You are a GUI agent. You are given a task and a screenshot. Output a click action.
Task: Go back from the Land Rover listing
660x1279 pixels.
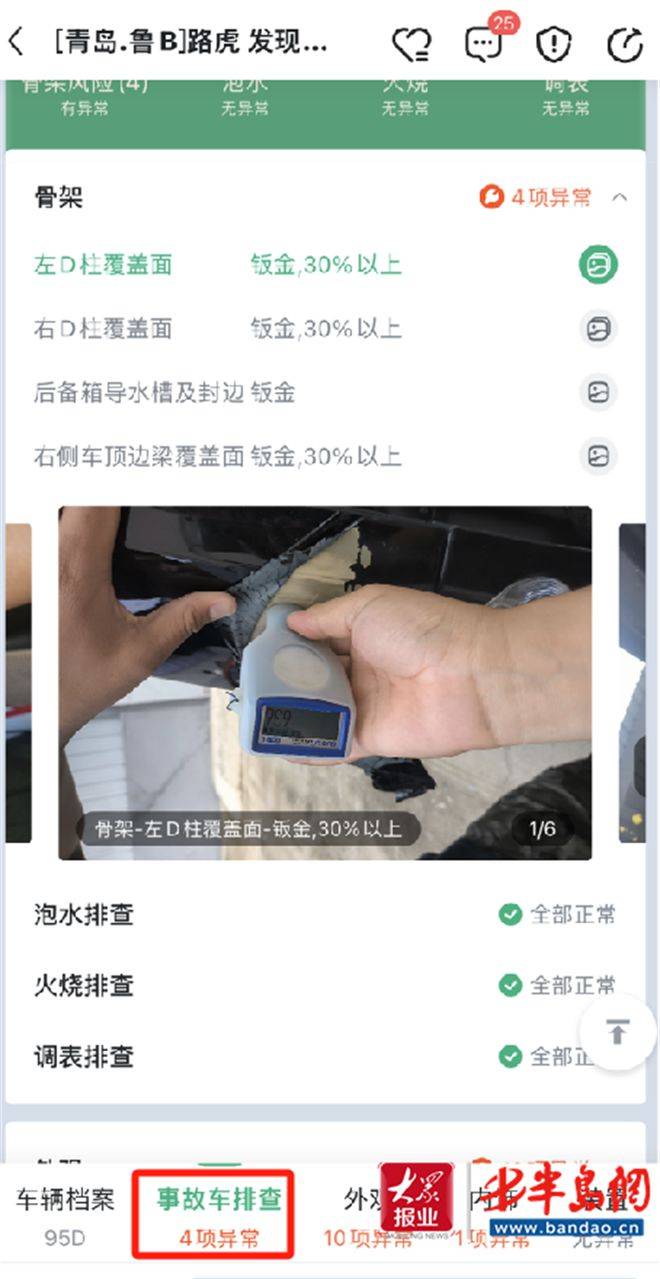click(x=16, y=43)
